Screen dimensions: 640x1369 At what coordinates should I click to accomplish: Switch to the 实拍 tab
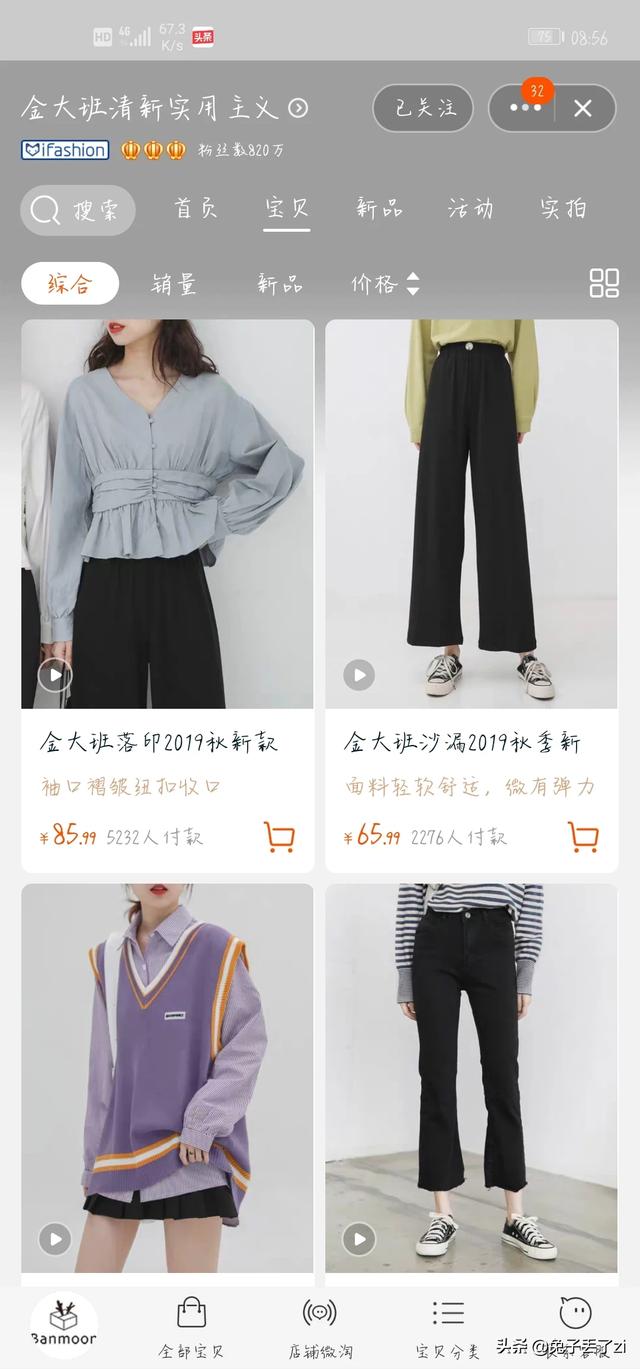point(563,208)
